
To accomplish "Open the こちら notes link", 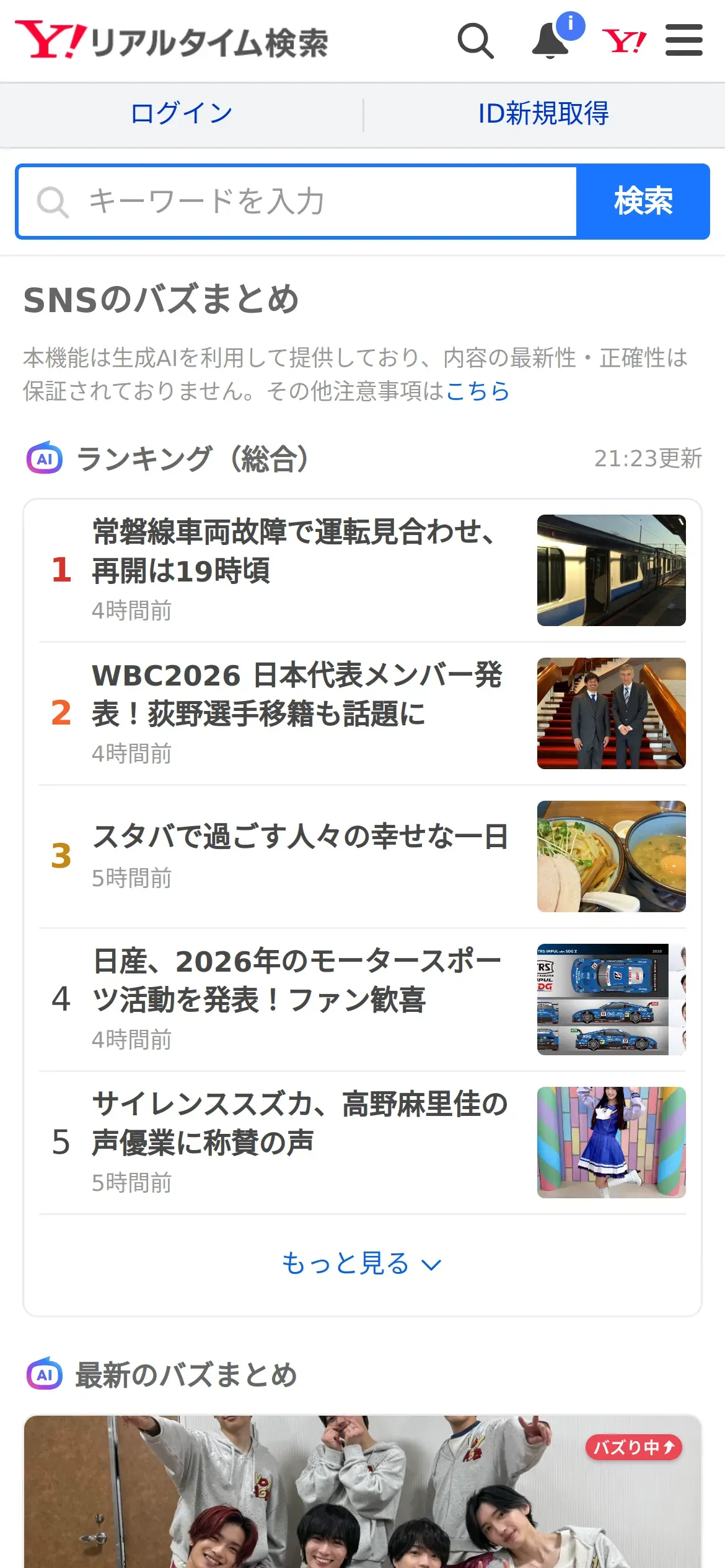I will click(x=477, y=391).
